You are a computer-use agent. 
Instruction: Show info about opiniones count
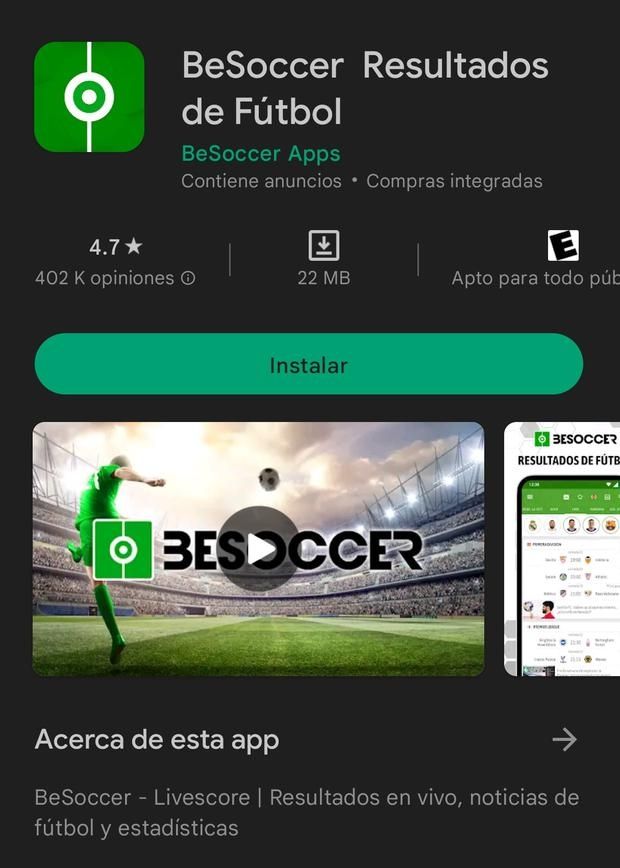(188, 279)
